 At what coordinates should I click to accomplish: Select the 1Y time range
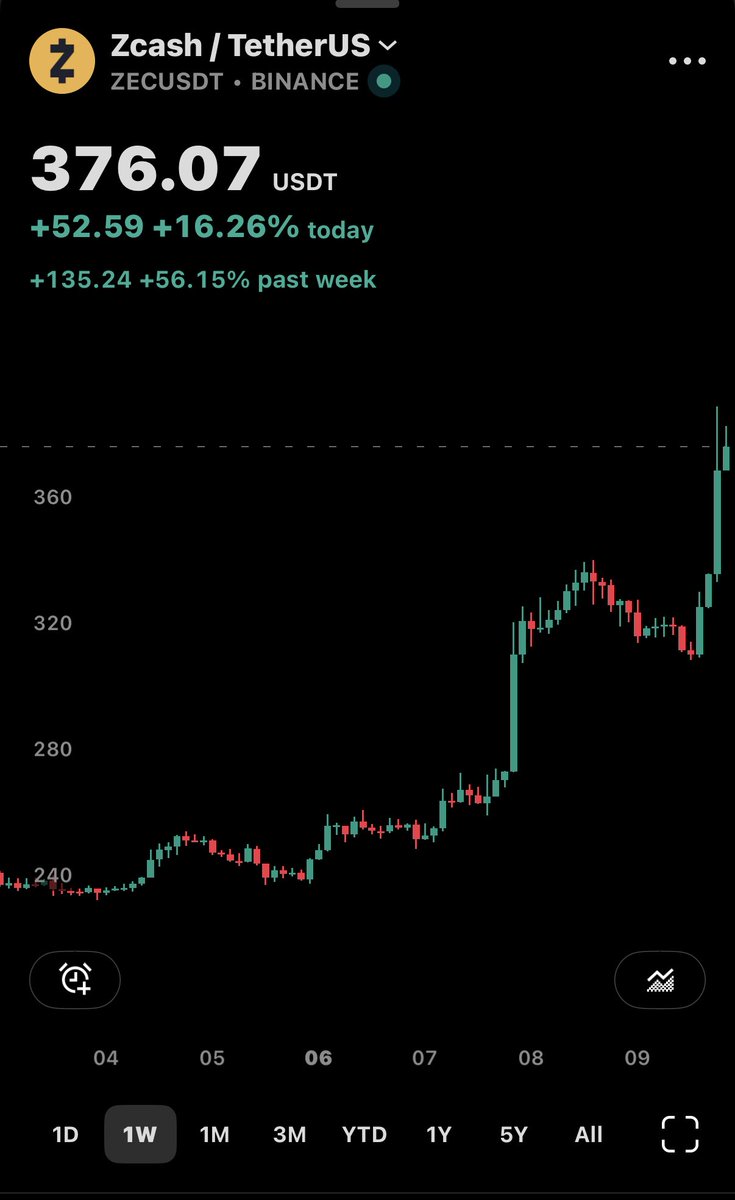[439, 1134]
